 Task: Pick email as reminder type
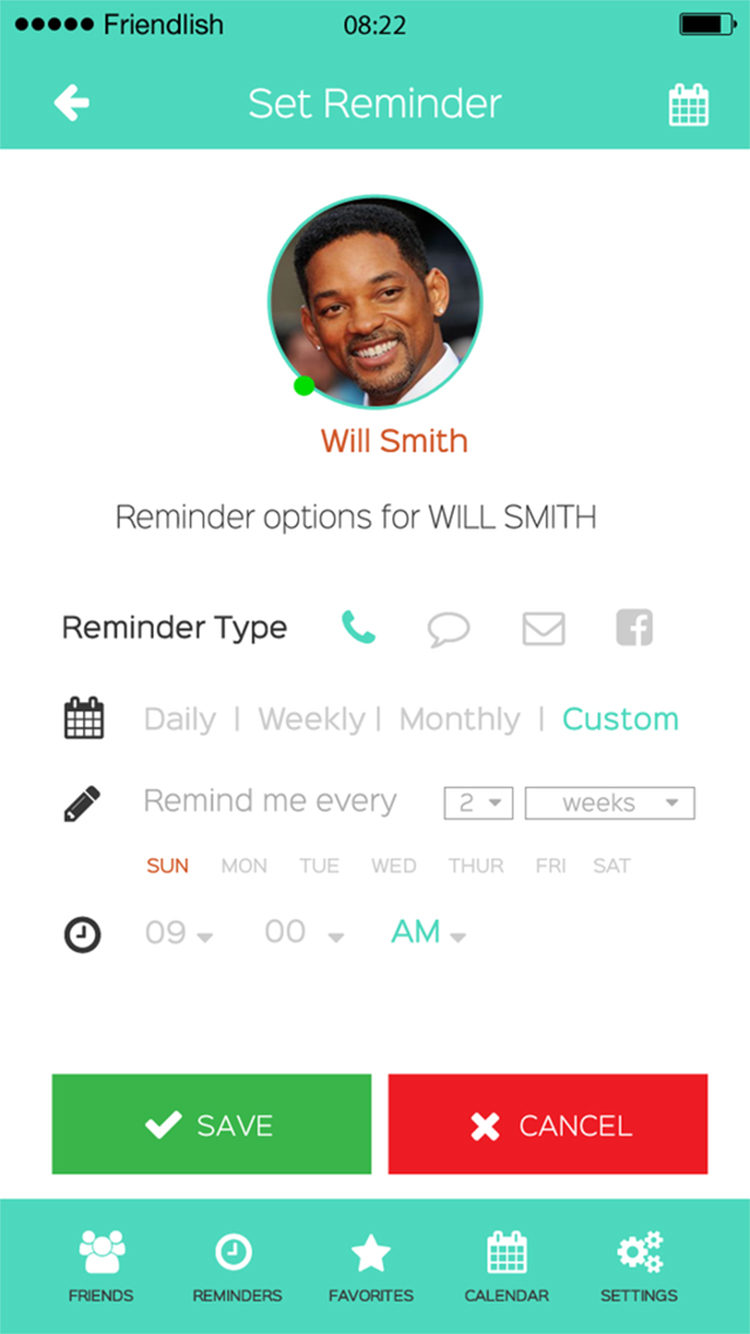pos(543,629)
